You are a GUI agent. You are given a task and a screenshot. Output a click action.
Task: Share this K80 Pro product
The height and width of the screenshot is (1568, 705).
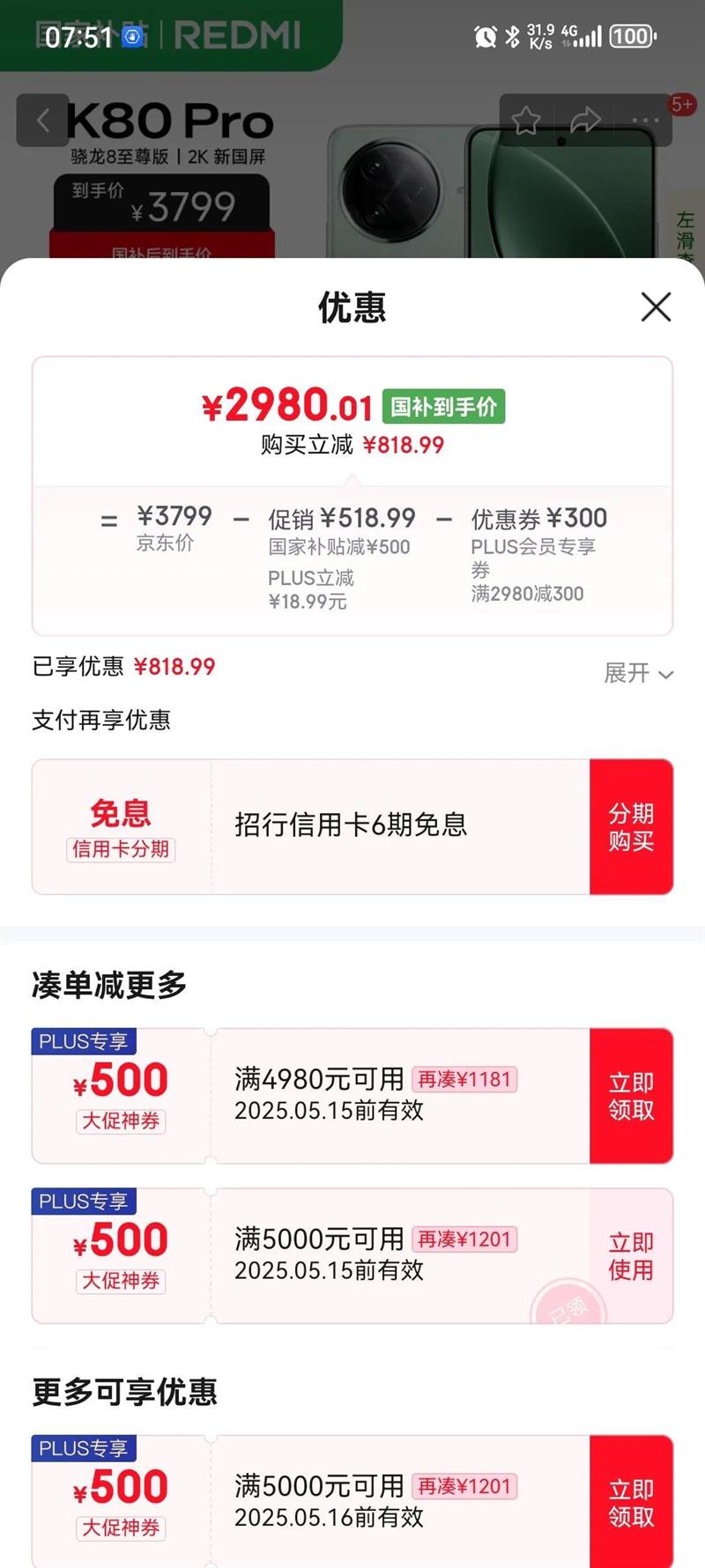pos(585,120)
